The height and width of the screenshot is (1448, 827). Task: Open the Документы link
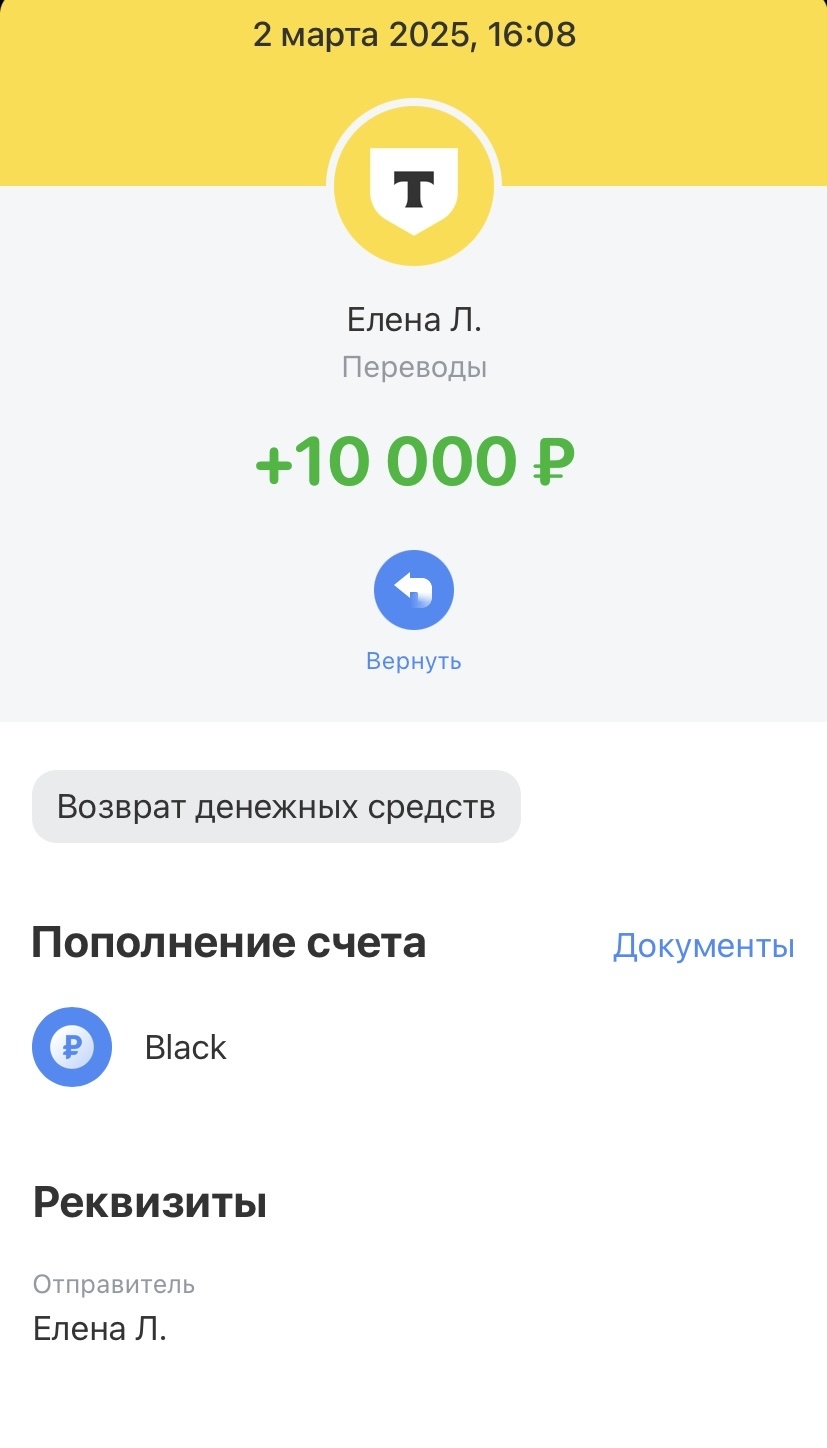[x=703, y=945]
